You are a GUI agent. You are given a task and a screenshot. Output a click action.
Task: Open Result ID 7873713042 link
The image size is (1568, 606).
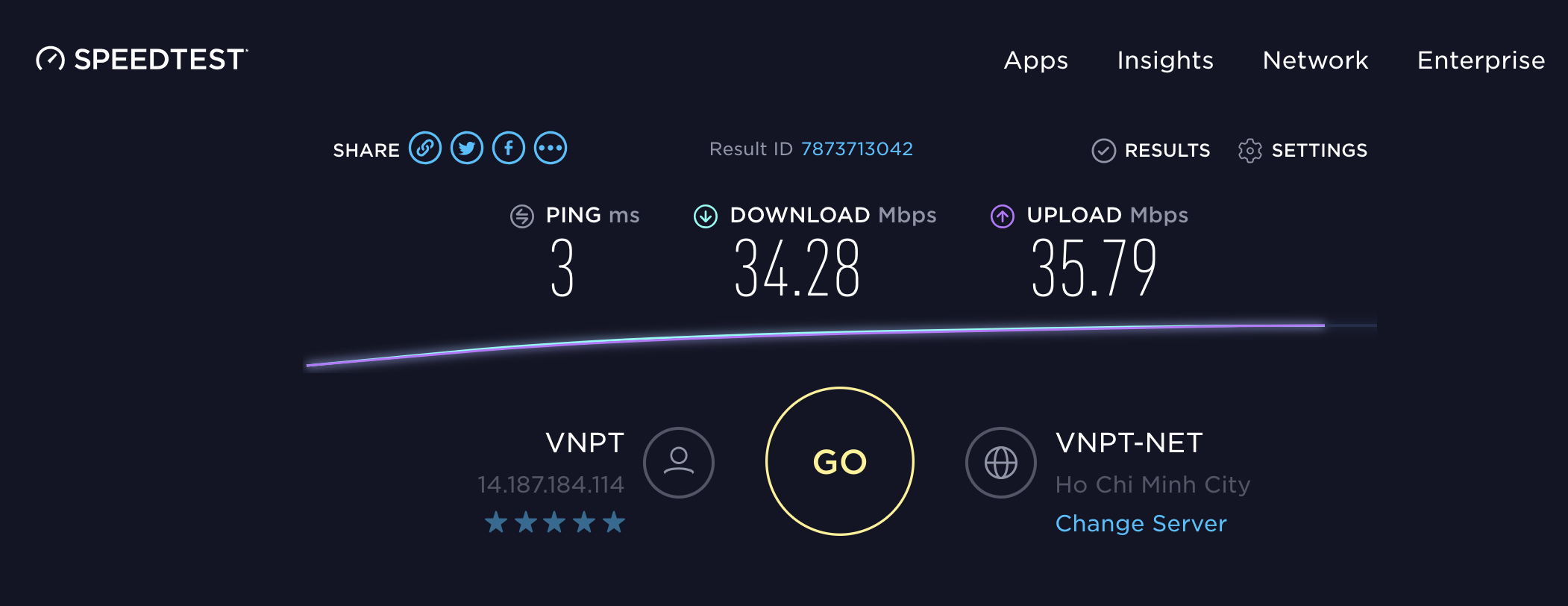coord(856,149)
